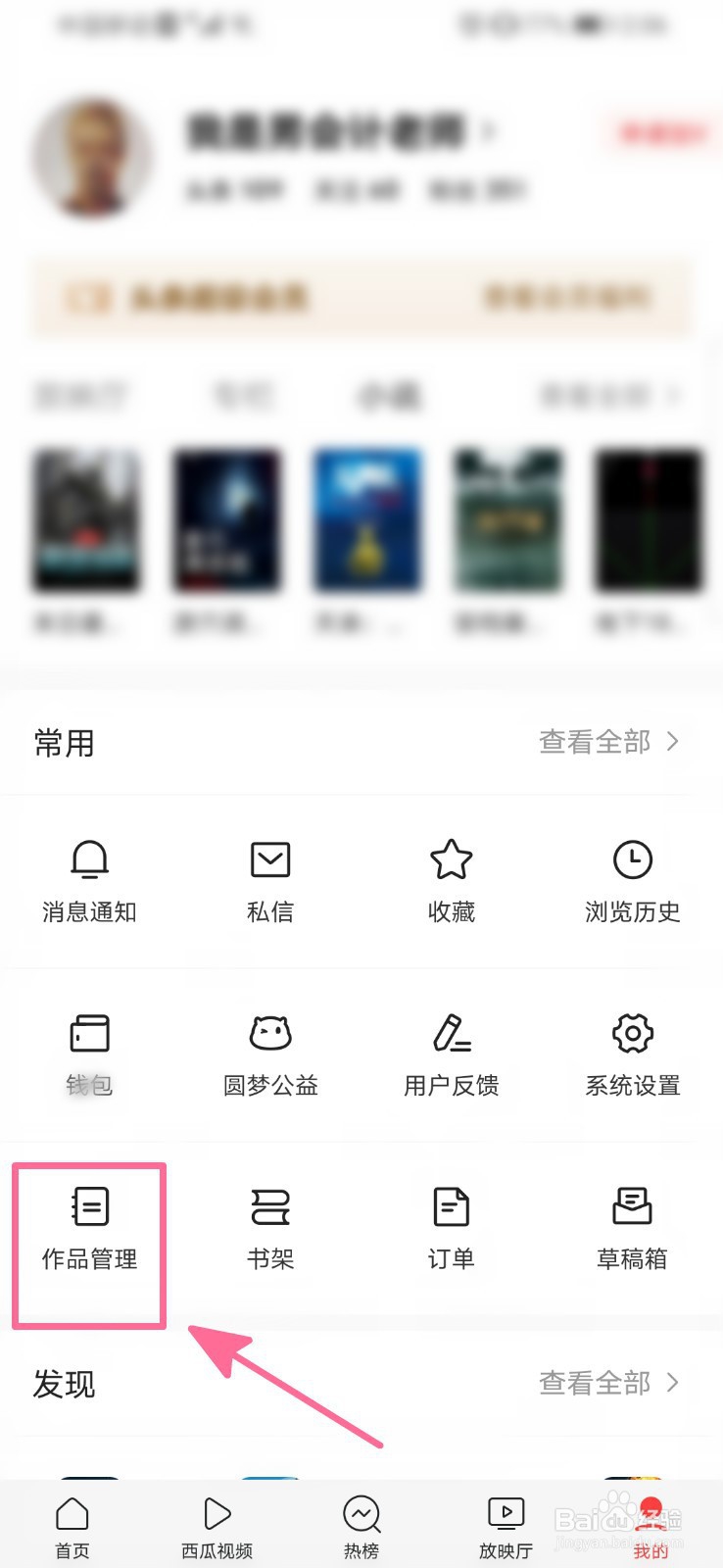
Task: Open 收藏 favorites
Action: click(451, 879)
